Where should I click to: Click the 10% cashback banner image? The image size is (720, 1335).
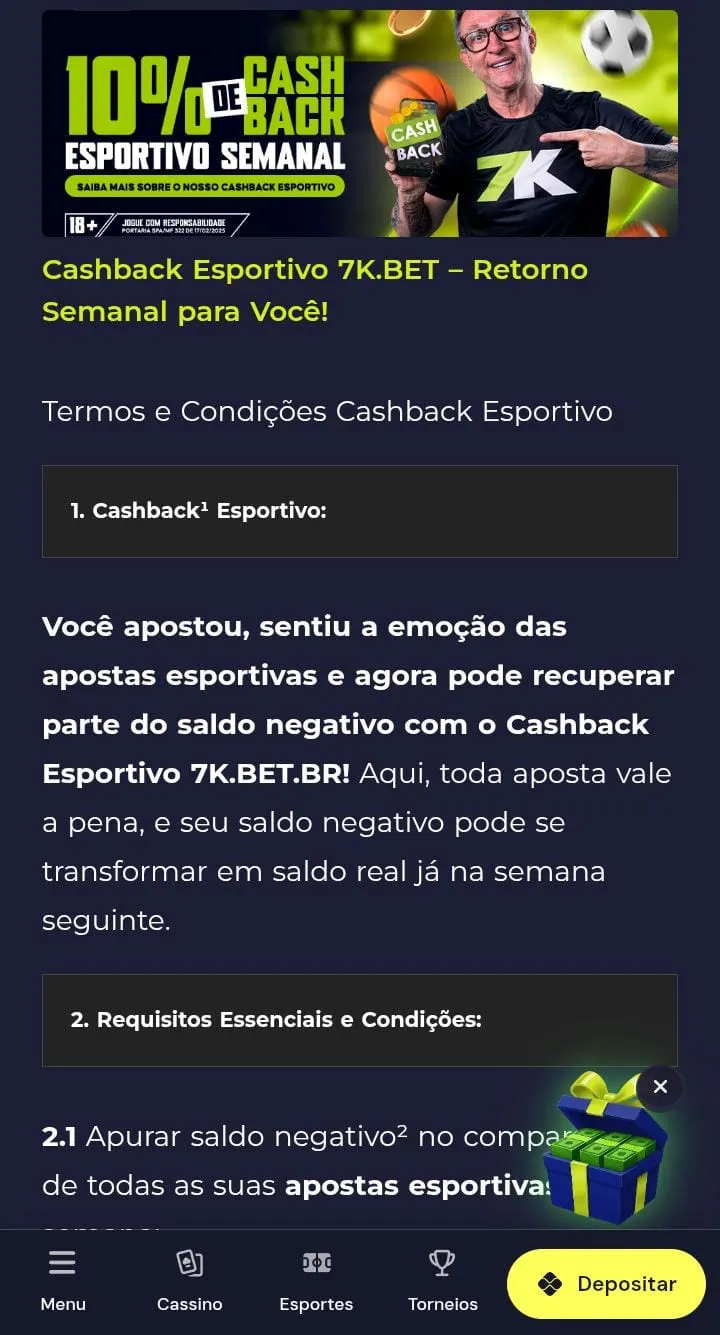tap(360, 123)
